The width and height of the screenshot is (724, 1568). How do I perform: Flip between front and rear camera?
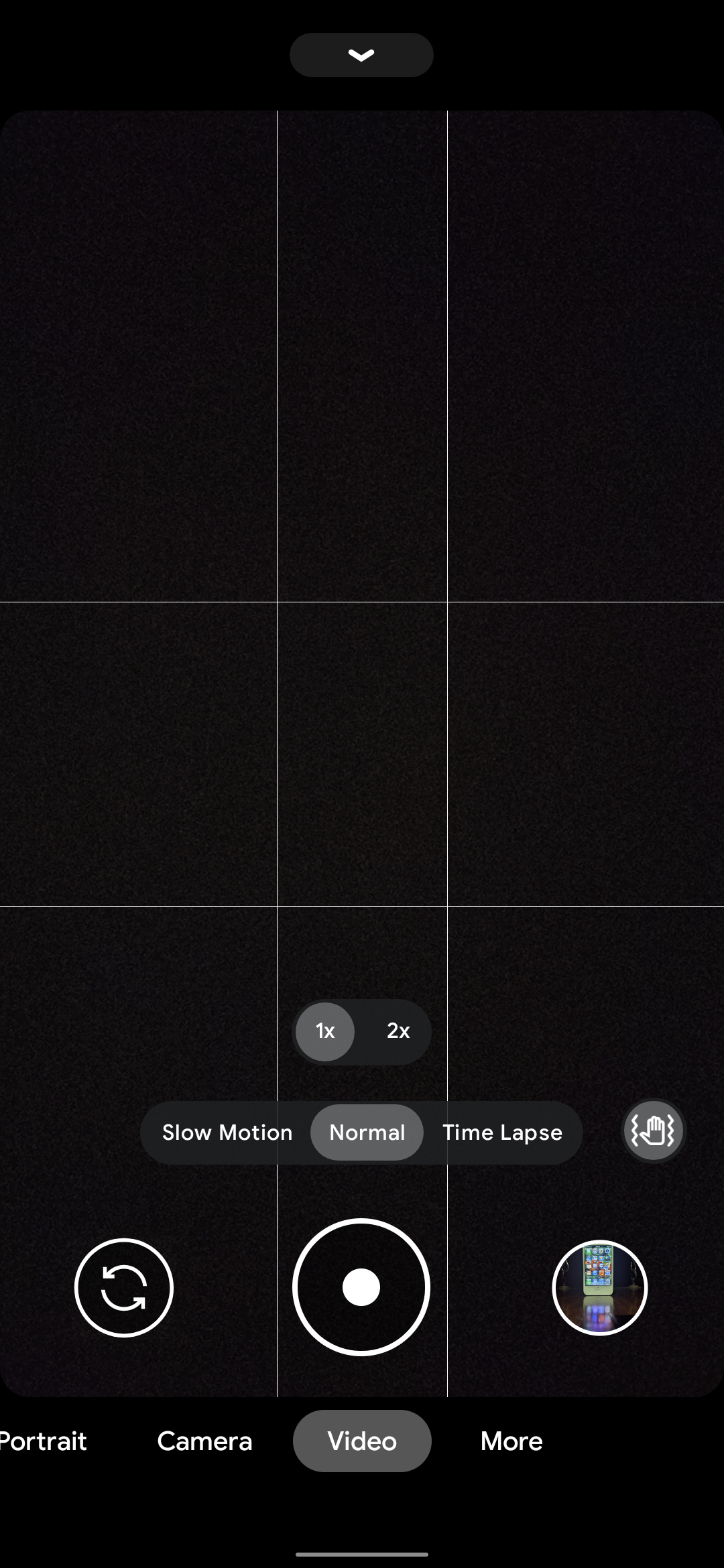(124, 1287)
